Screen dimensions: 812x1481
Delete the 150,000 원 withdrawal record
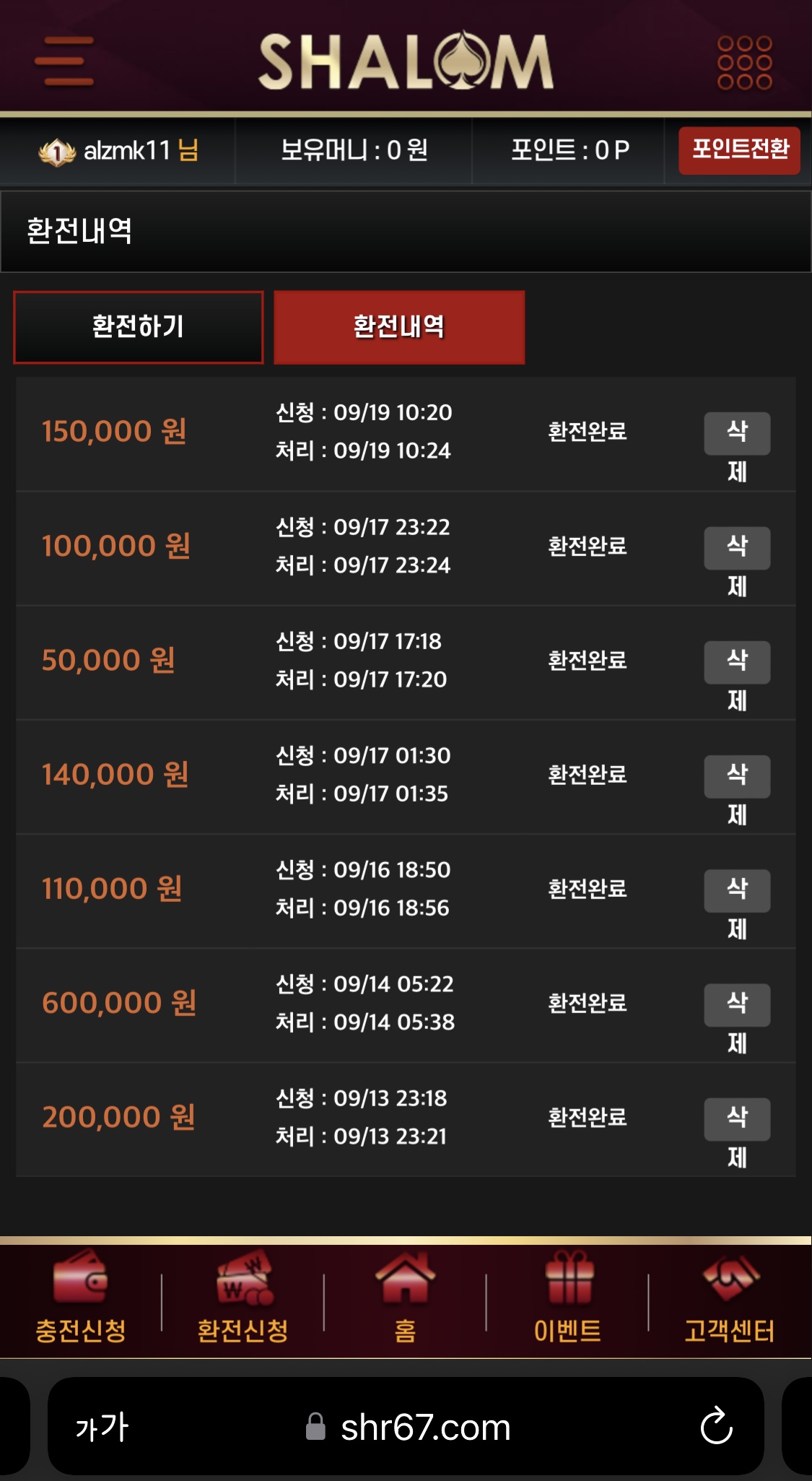737,433
